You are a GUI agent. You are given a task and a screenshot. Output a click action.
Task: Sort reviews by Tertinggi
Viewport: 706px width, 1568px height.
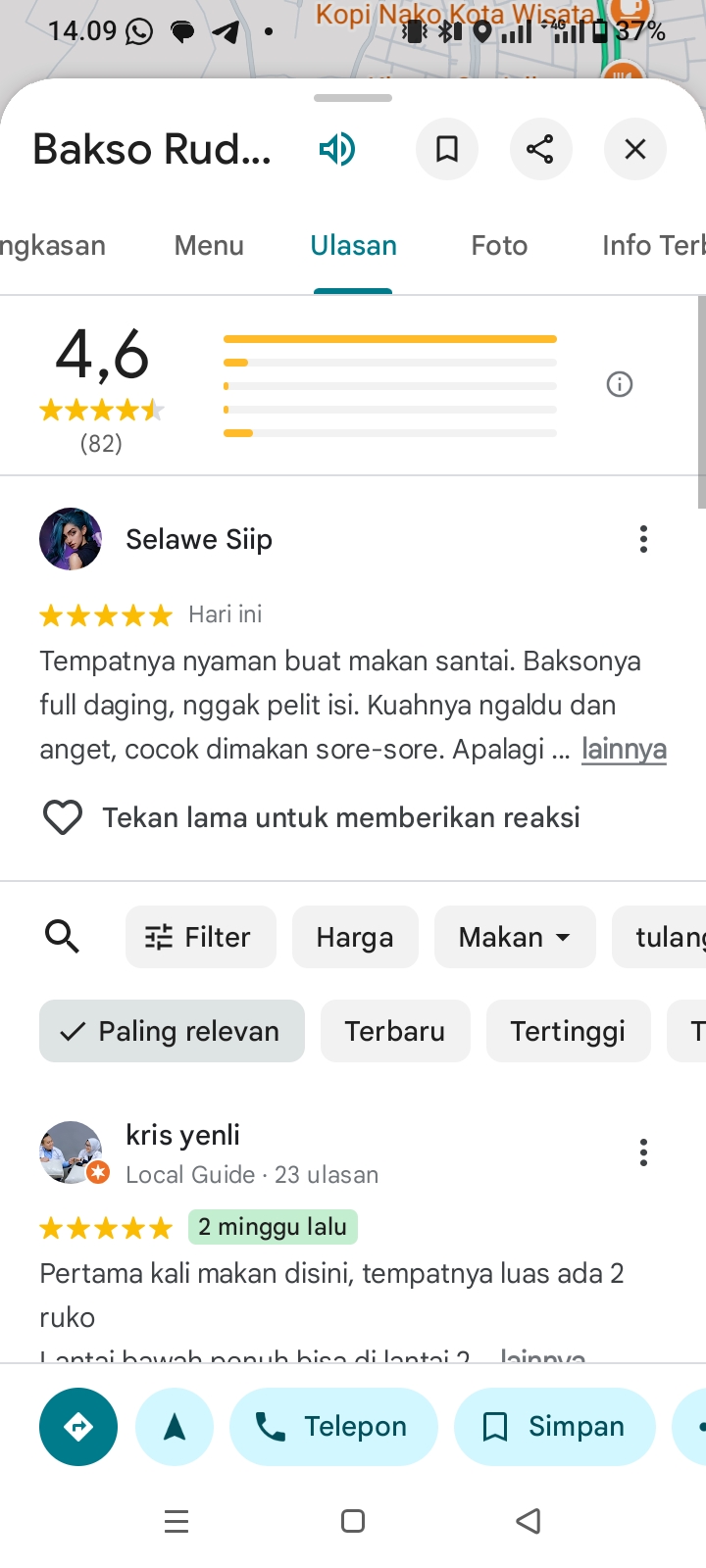[568, 1031]
